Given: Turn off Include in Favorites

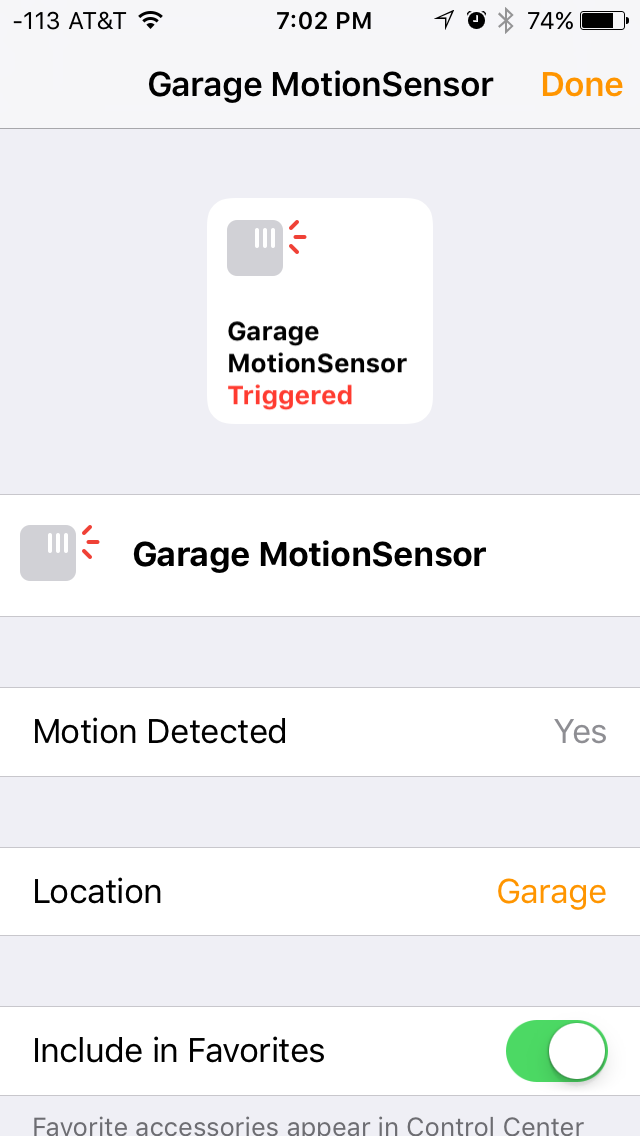Looking at the screenshot, I should point(557,1050).
